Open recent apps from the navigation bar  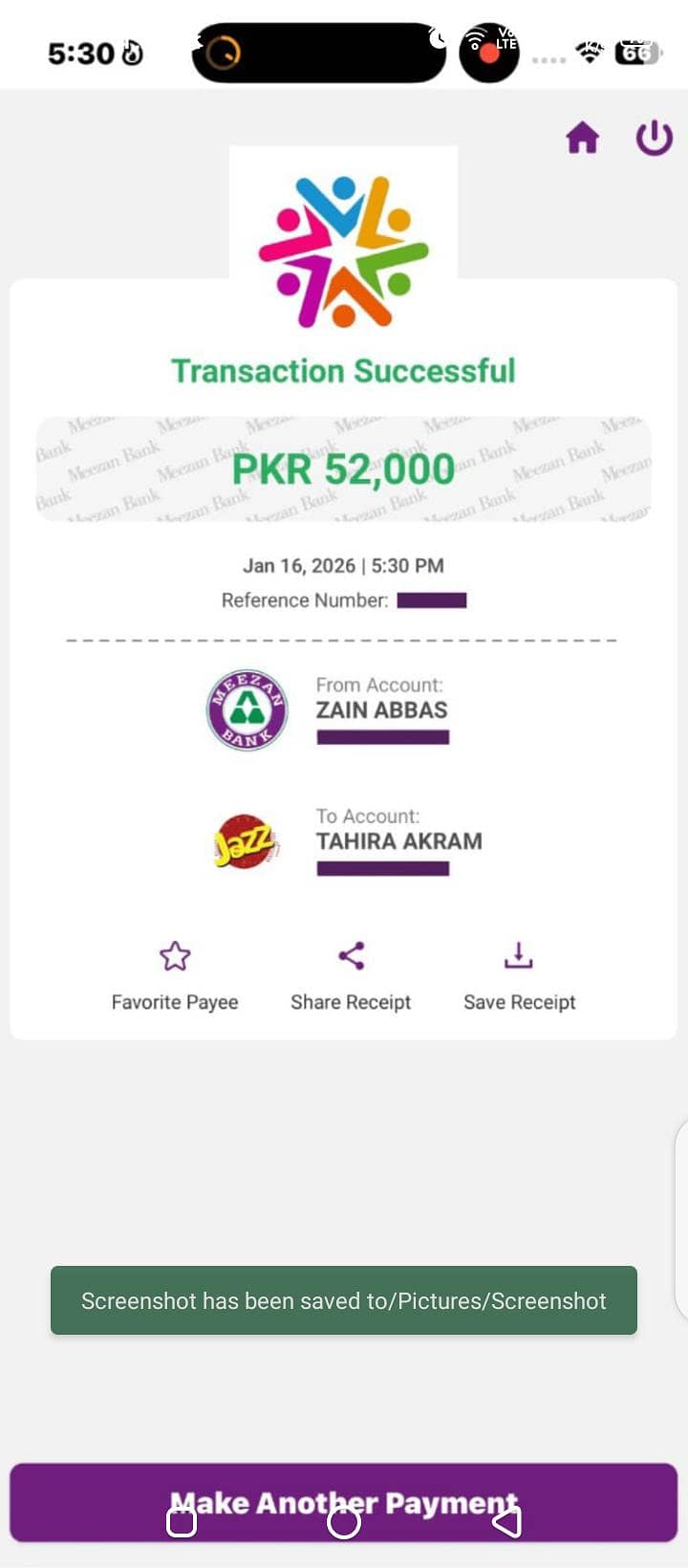coord(182,1521)
